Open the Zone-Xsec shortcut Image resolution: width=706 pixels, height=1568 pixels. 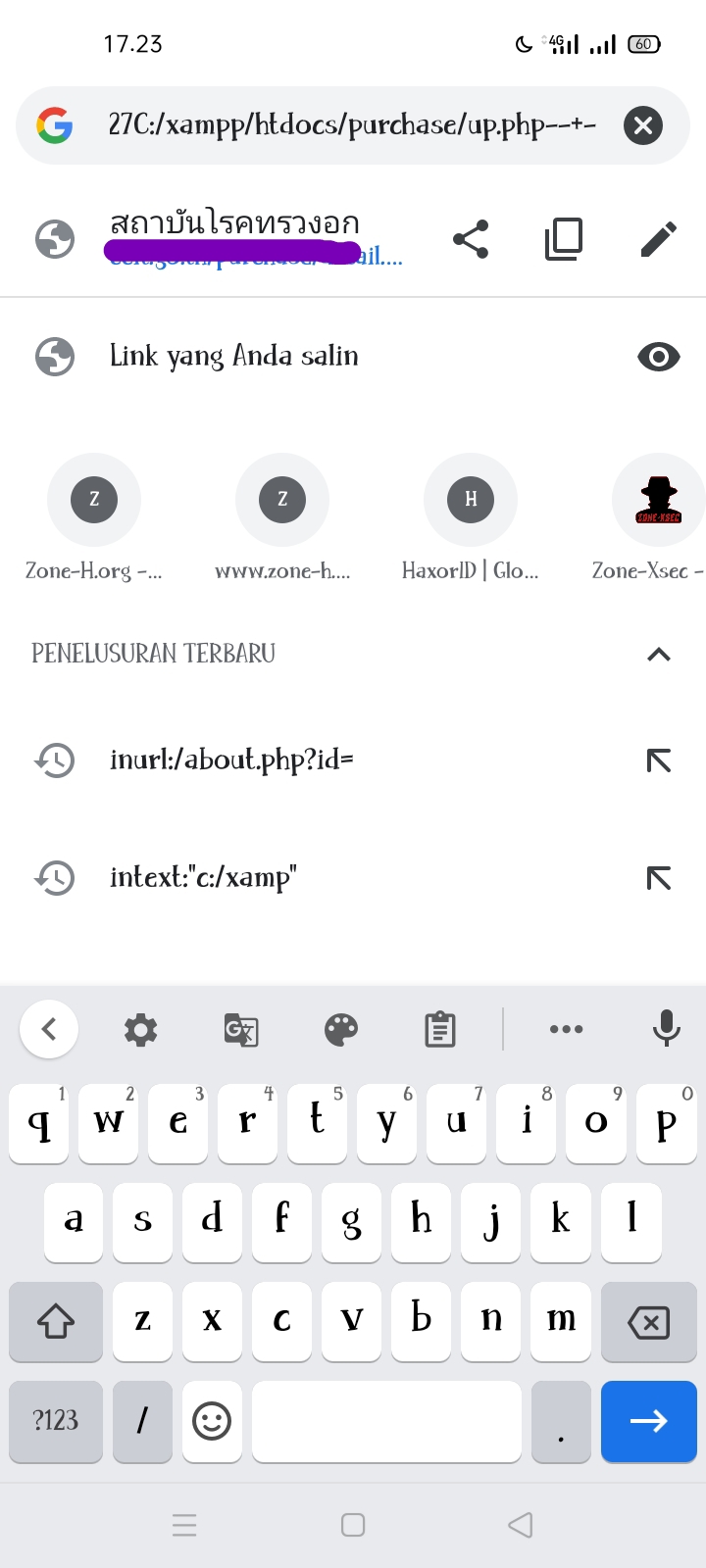click(x=658, y=500)
